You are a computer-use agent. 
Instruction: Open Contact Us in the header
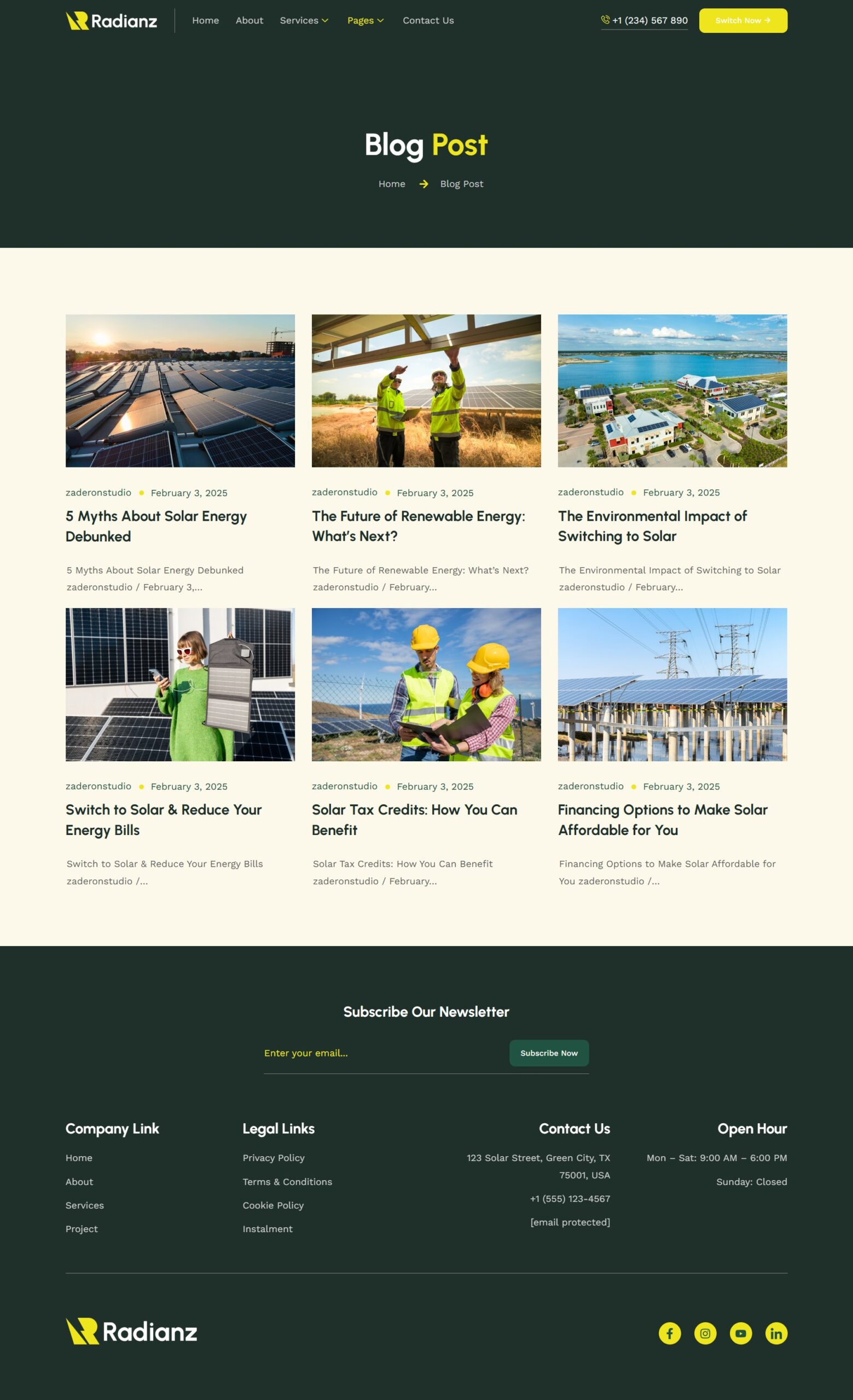pos(428,20)
